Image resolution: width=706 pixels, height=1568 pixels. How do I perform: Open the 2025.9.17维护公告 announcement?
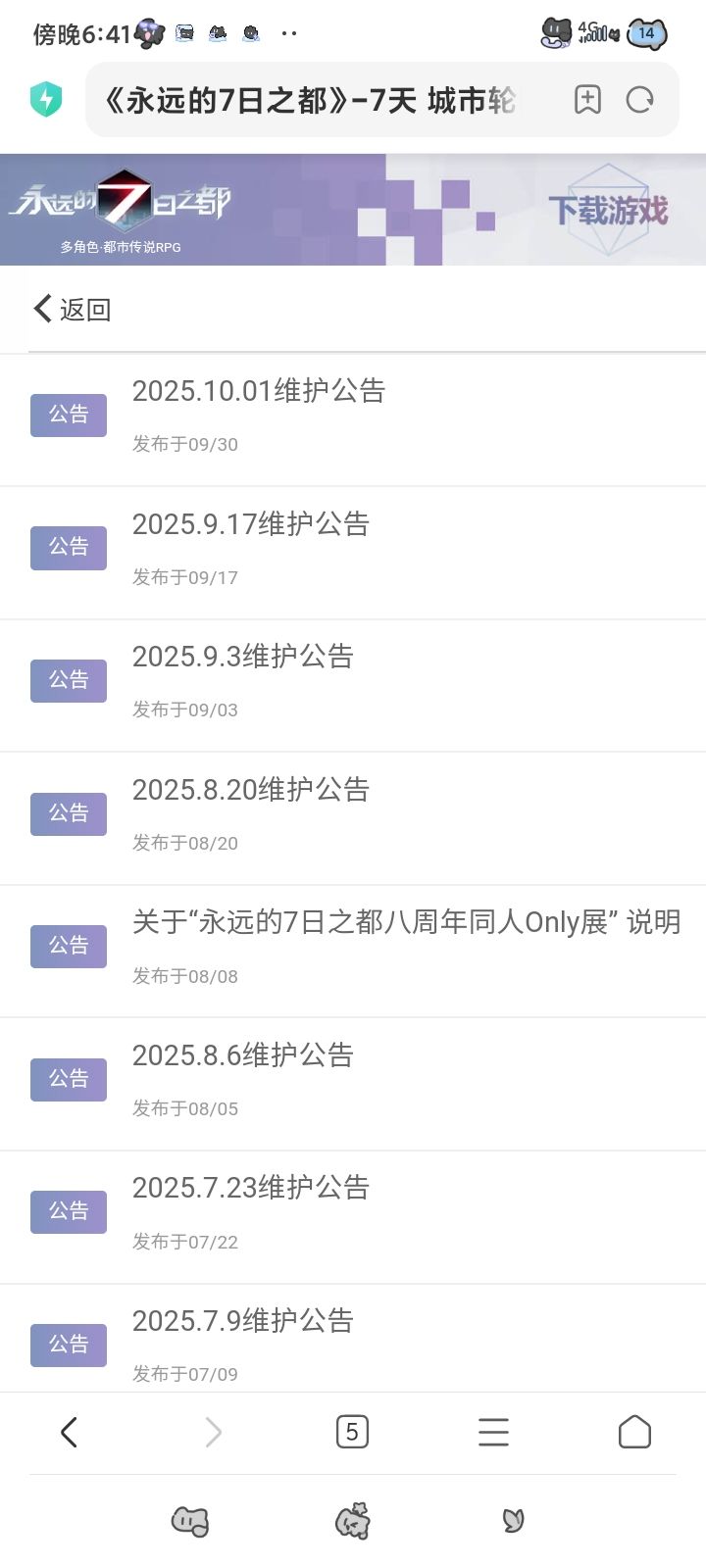point(251,524)
